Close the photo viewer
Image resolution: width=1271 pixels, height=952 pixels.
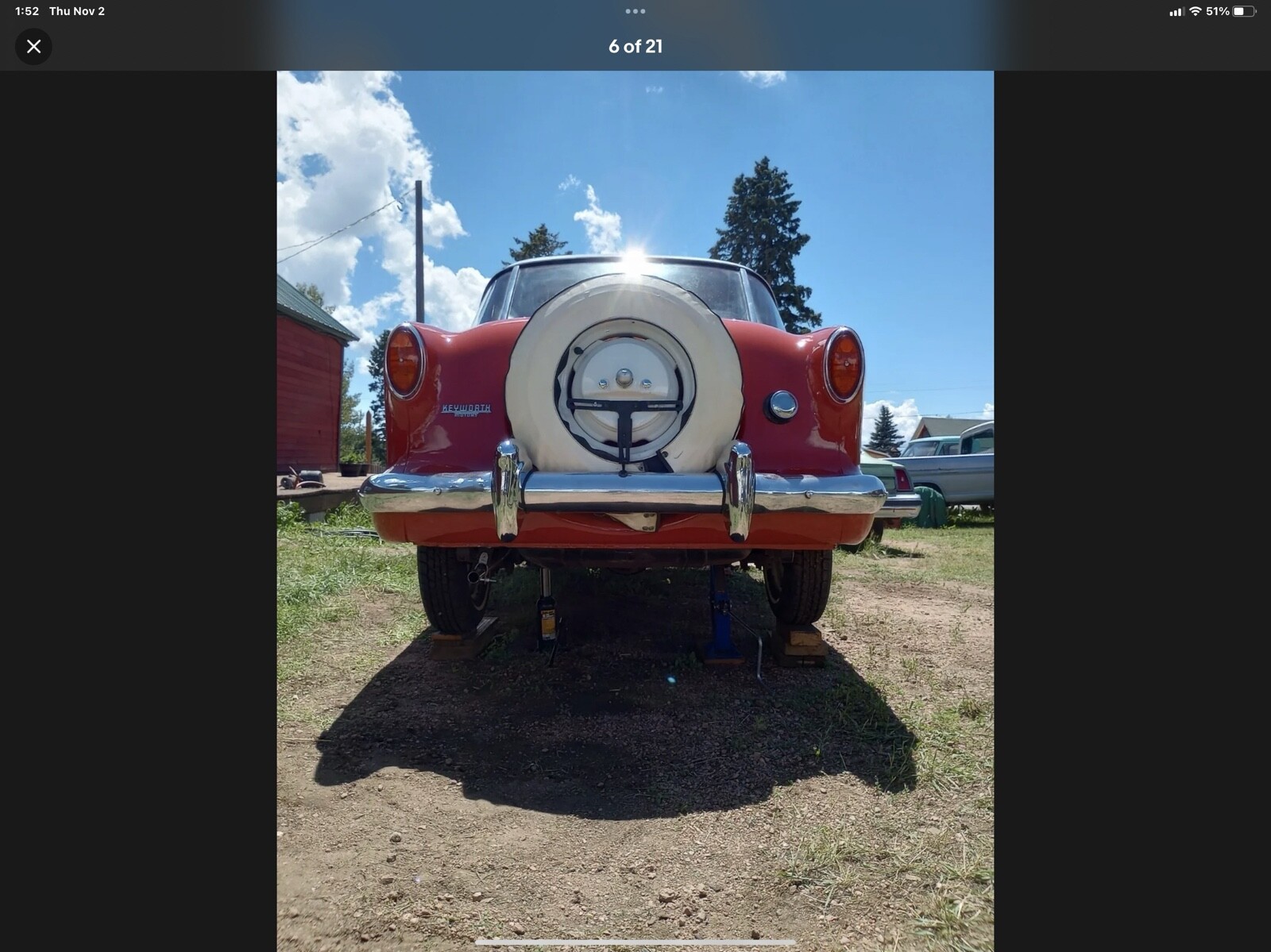[x=33, y=47]
